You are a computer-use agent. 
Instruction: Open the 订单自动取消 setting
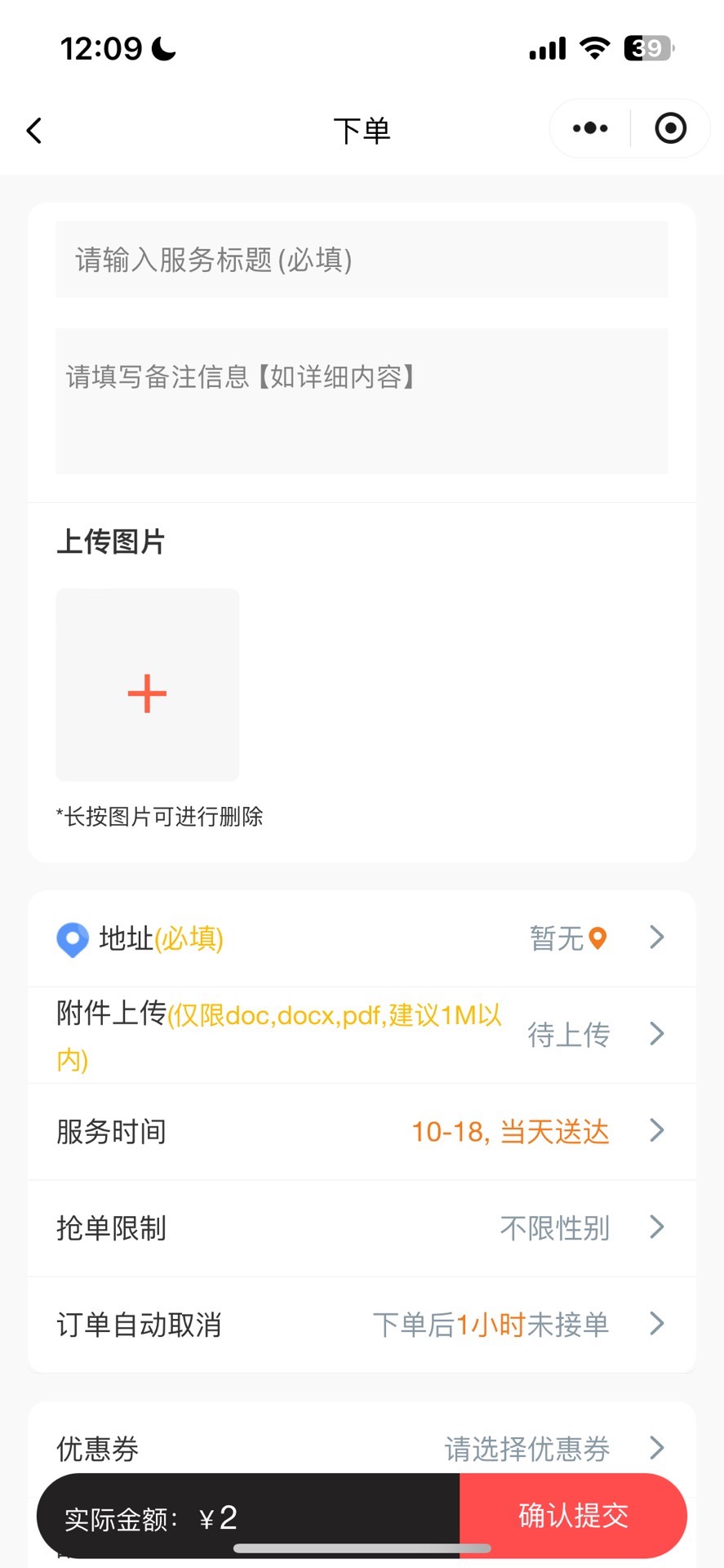(362, 1324)
